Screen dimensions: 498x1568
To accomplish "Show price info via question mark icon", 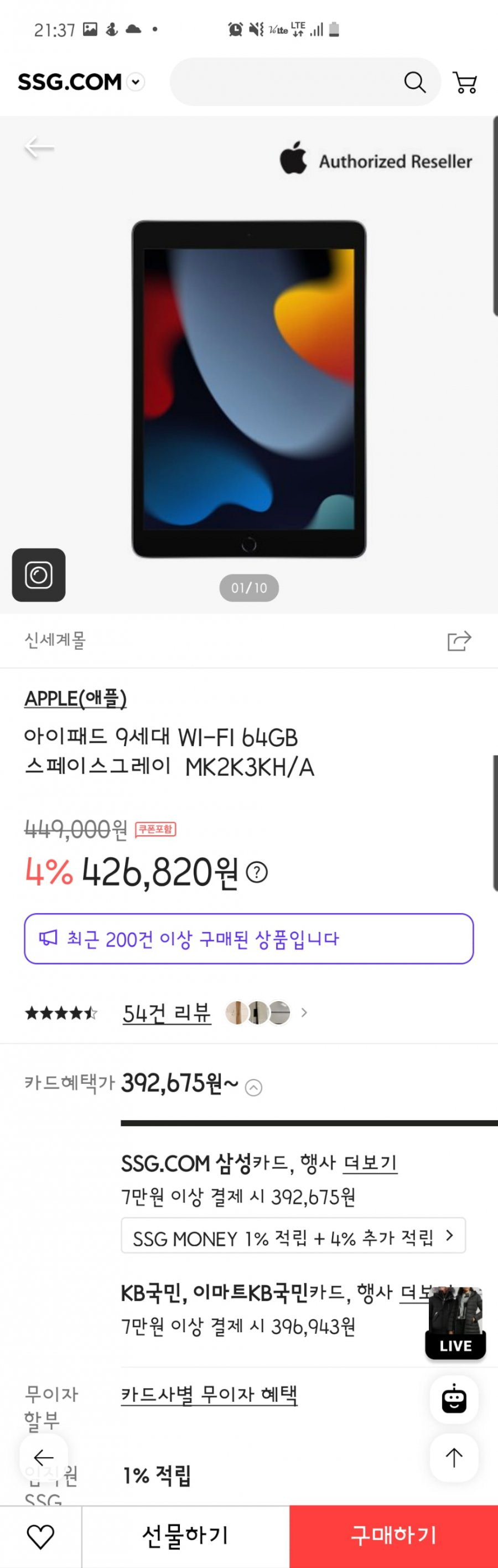I will click(257, 872).
